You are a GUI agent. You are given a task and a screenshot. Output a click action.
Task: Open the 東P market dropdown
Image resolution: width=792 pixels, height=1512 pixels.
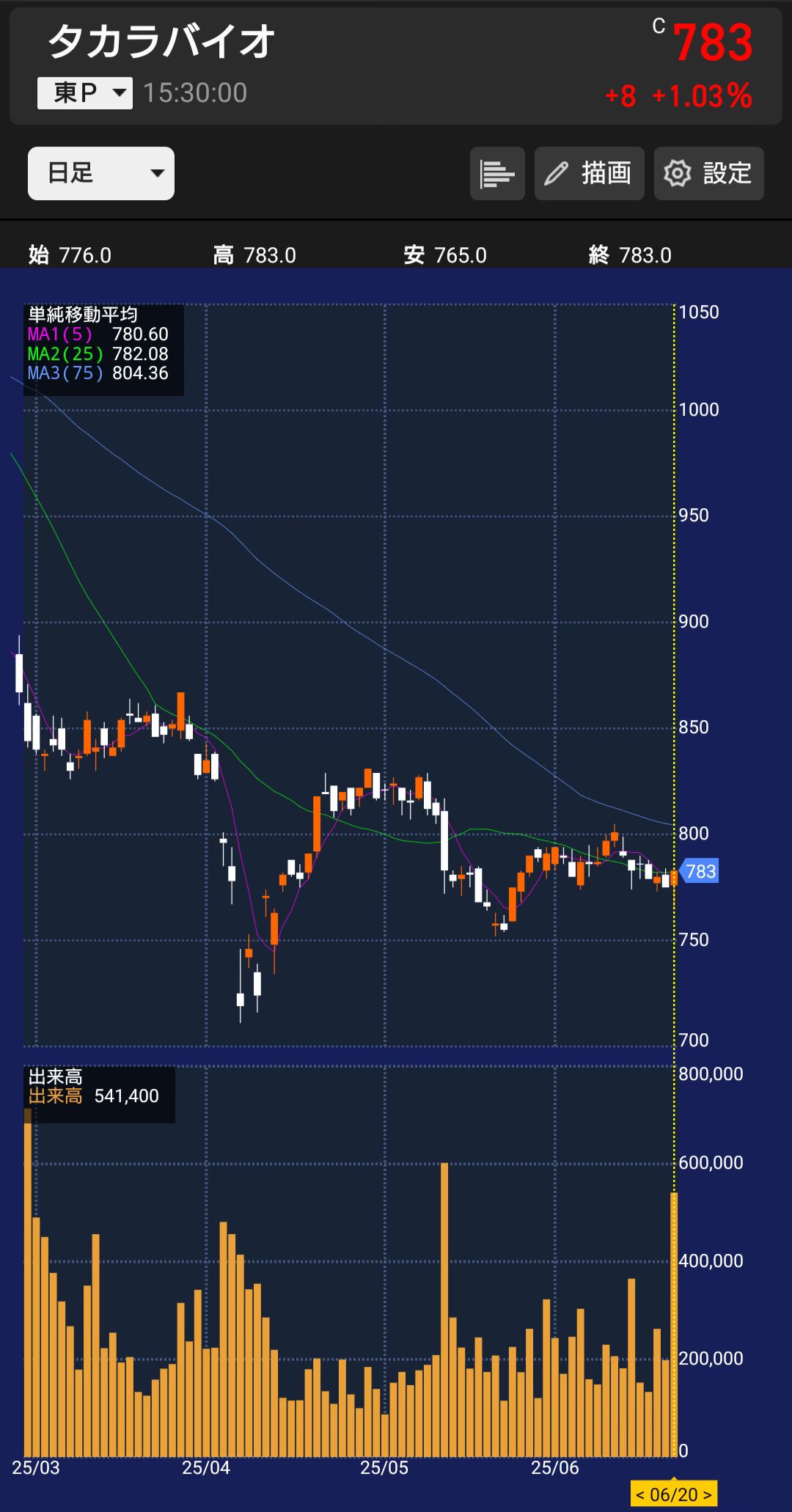[85, 93]
